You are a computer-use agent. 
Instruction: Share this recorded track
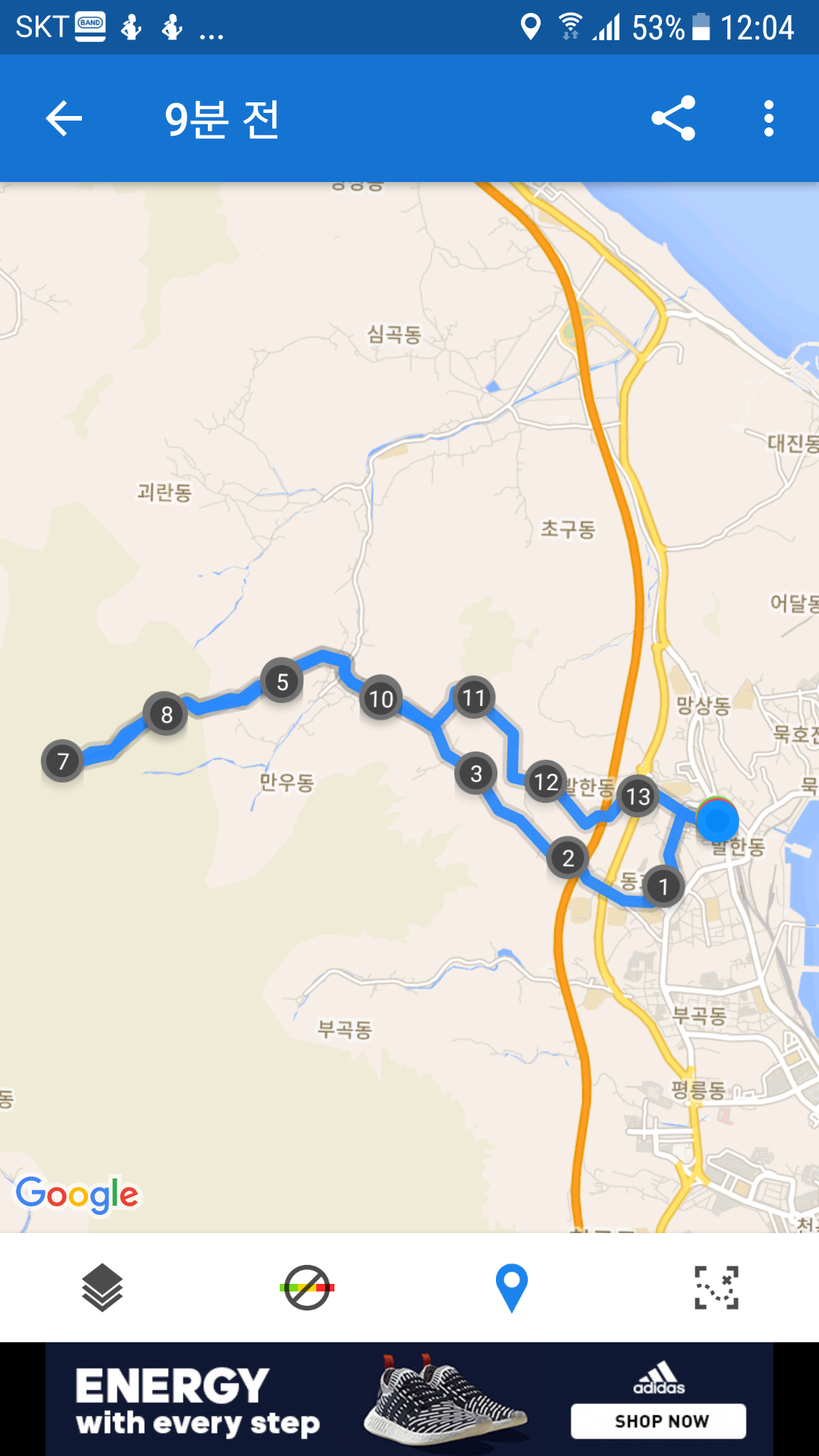(x=673, y=118)
